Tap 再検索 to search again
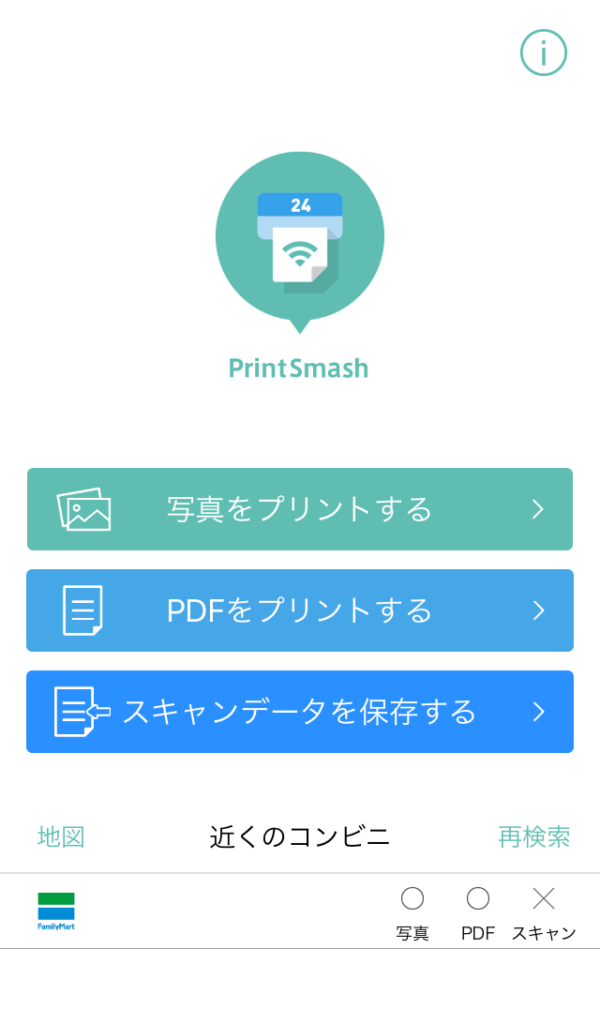Screen dimensions: 600x1024 [x=534, y=837]
